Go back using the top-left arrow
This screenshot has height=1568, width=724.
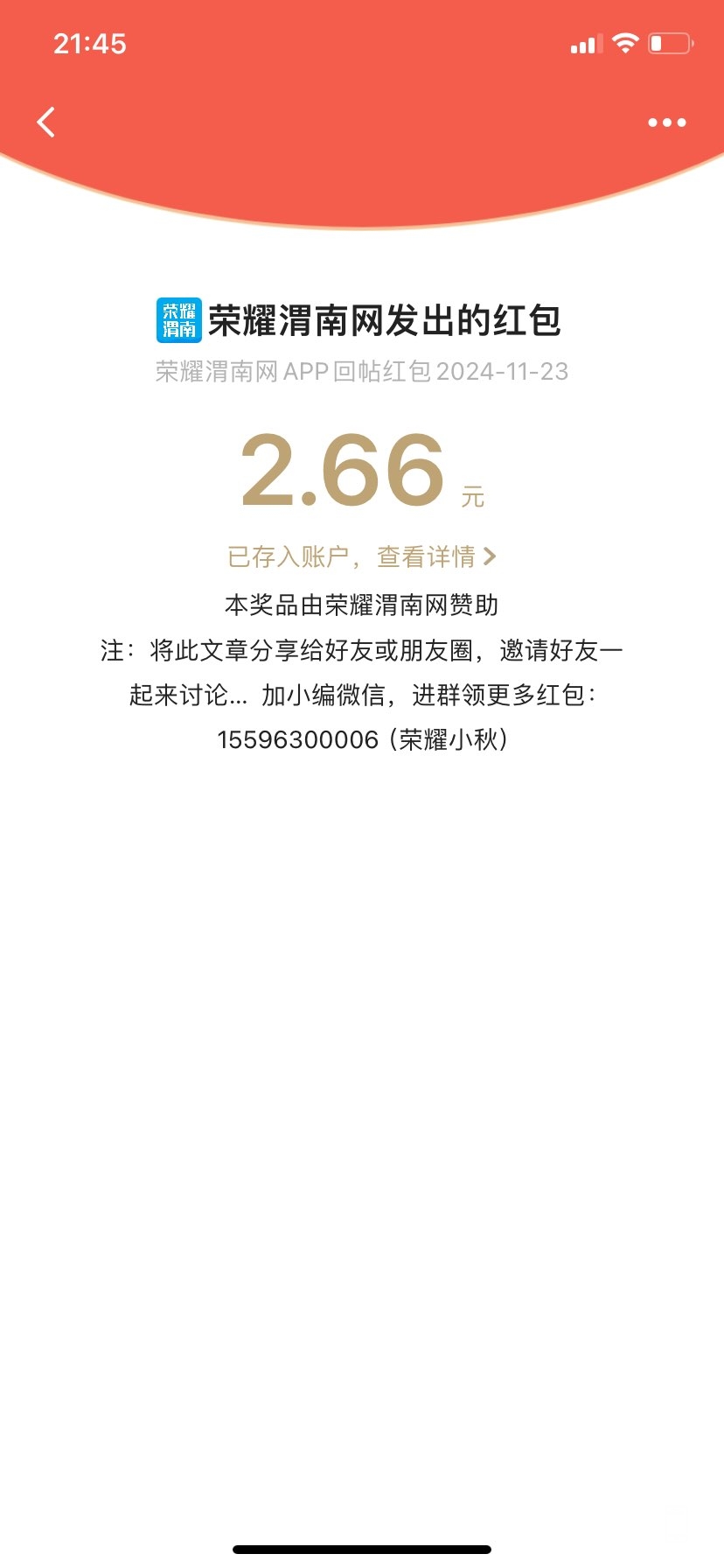pos(47,122)
